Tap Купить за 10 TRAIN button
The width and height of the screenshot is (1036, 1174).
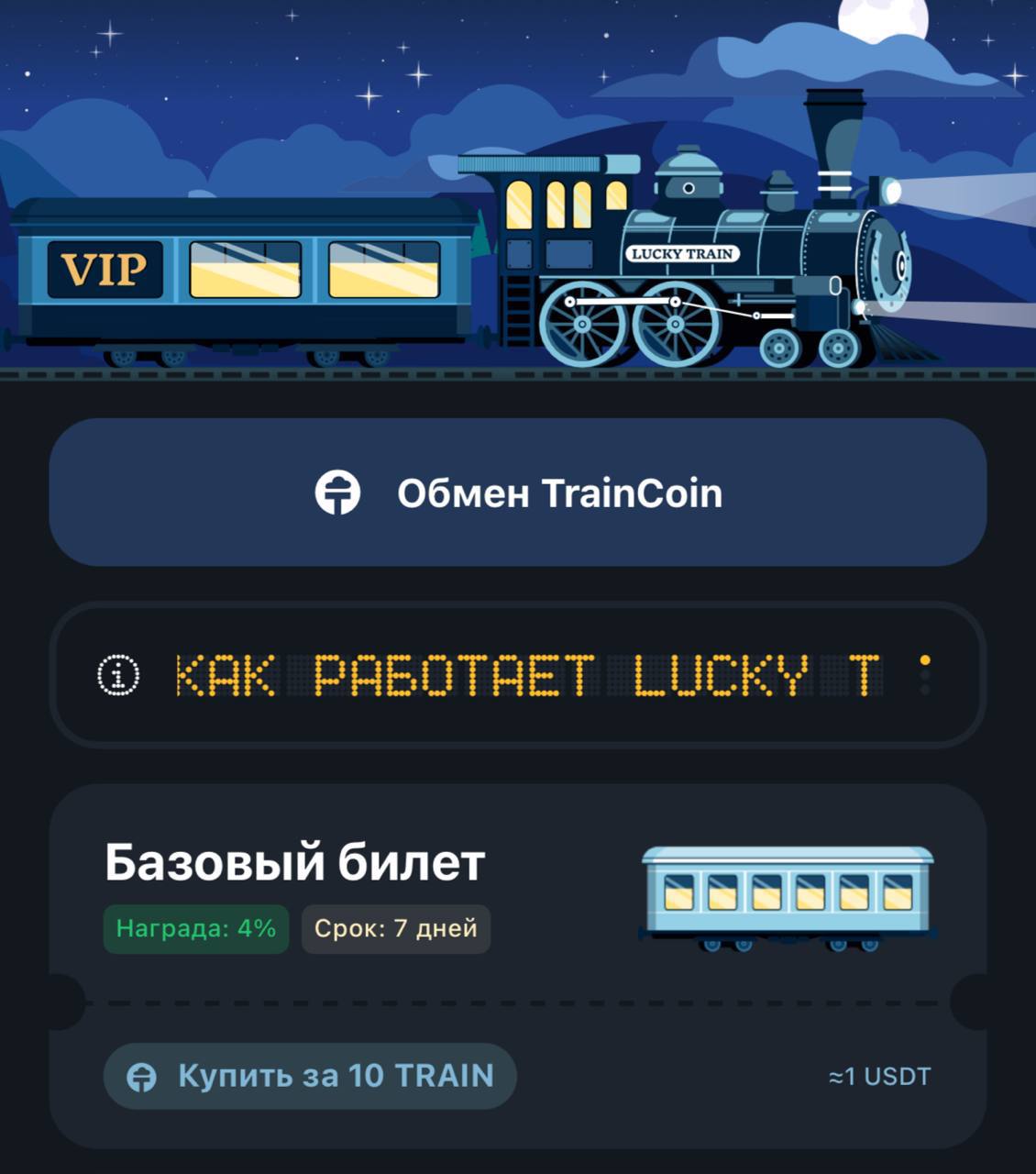(310, 1076)
